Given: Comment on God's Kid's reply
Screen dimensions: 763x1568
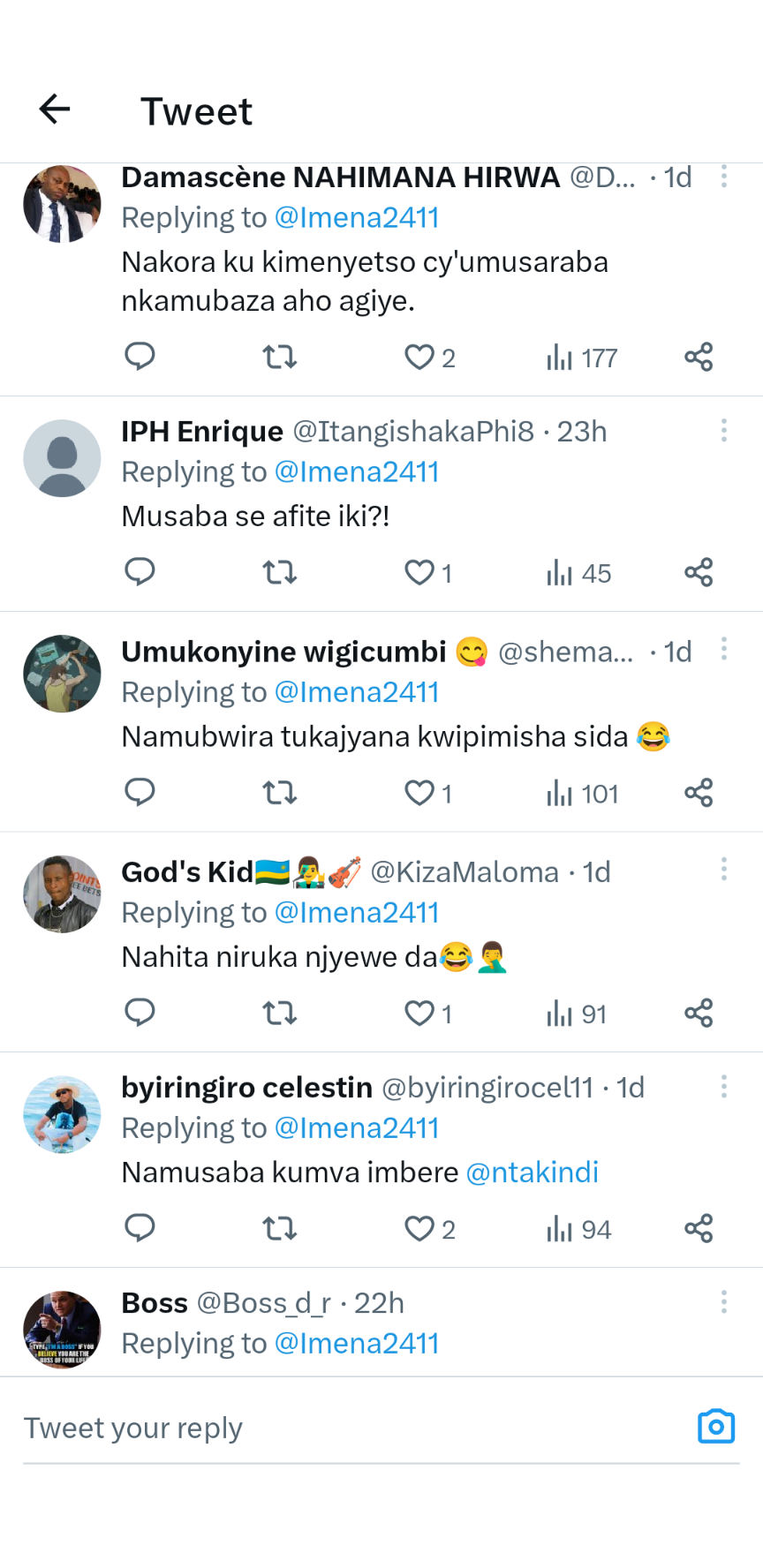Looking at the screenshot, I should tap(140, 1013).
